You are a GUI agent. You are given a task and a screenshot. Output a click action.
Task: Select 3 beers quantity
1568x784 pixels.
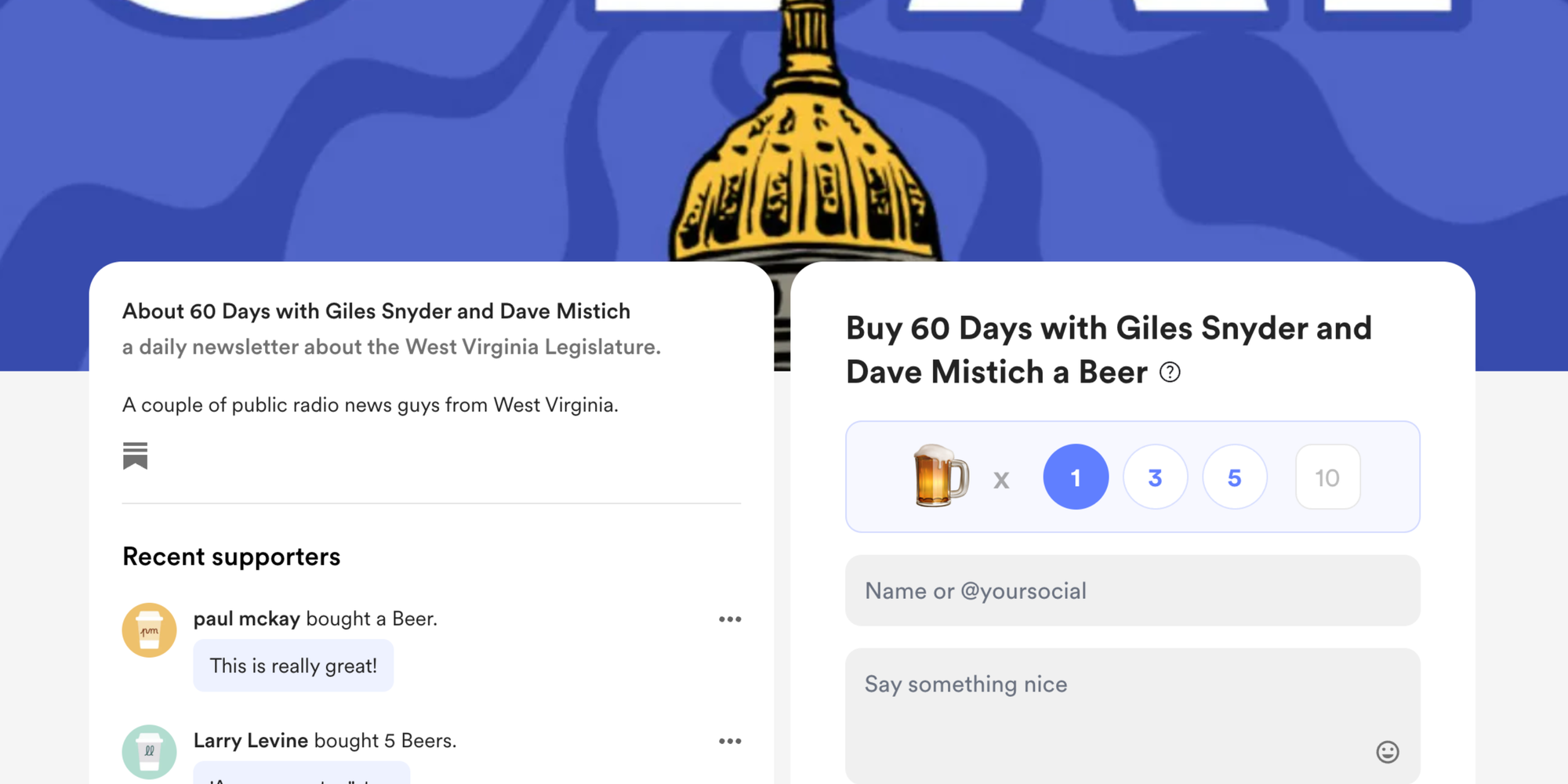click(1155, 477)
